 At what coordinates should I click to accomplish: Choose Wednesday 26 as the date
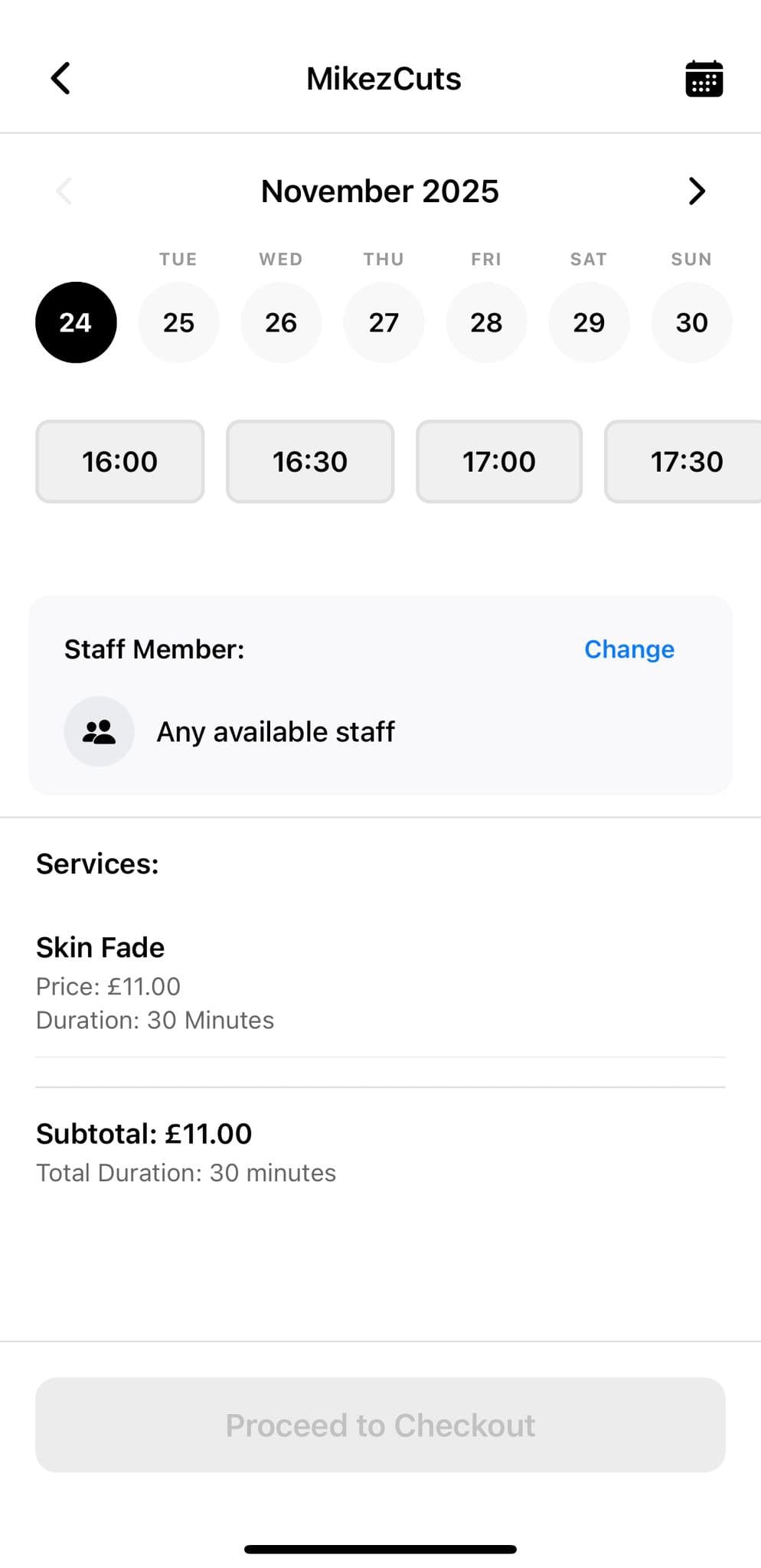click(x=281, y=322)
